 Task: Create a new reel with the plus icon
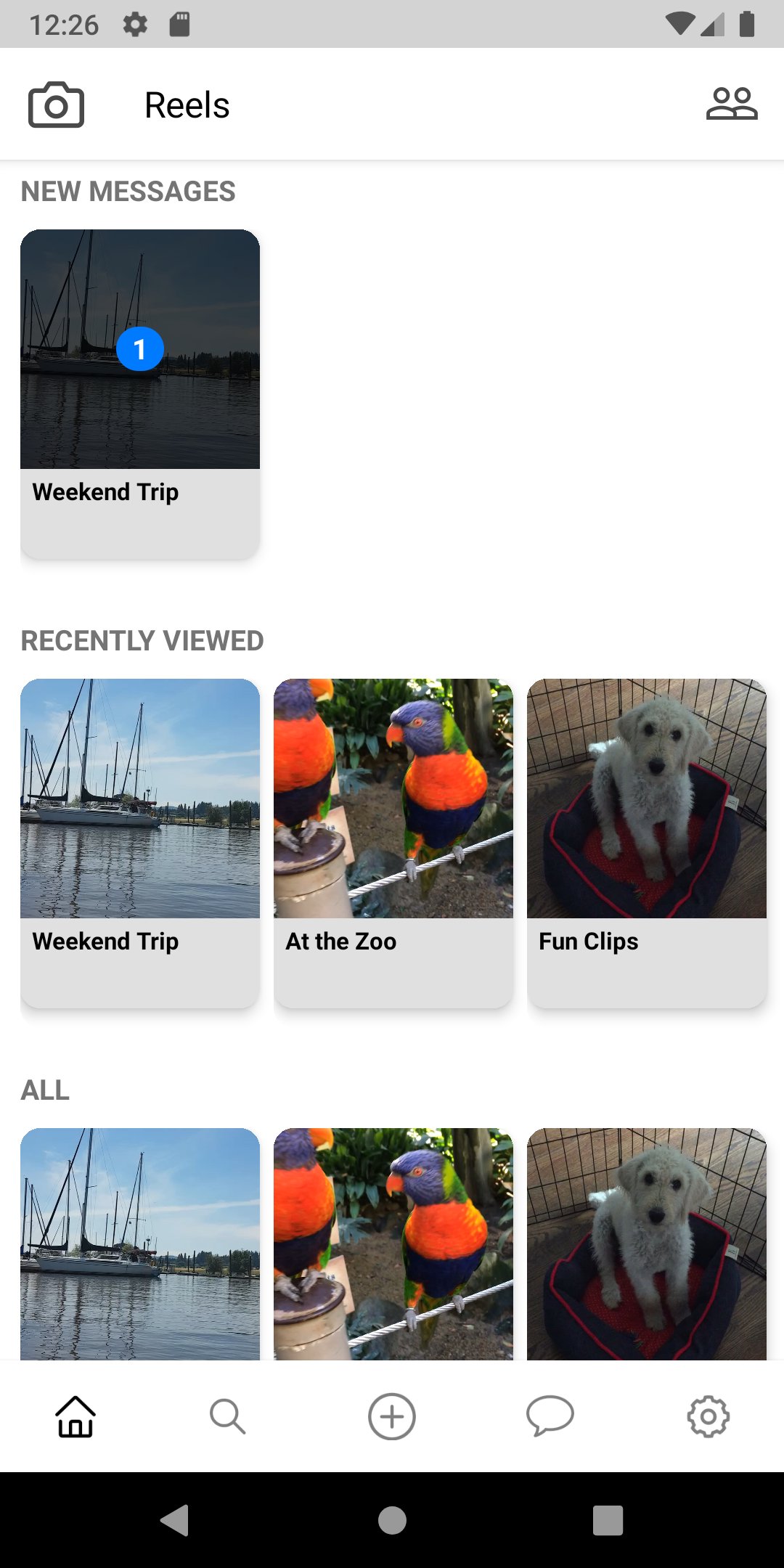click(392, 1416)
